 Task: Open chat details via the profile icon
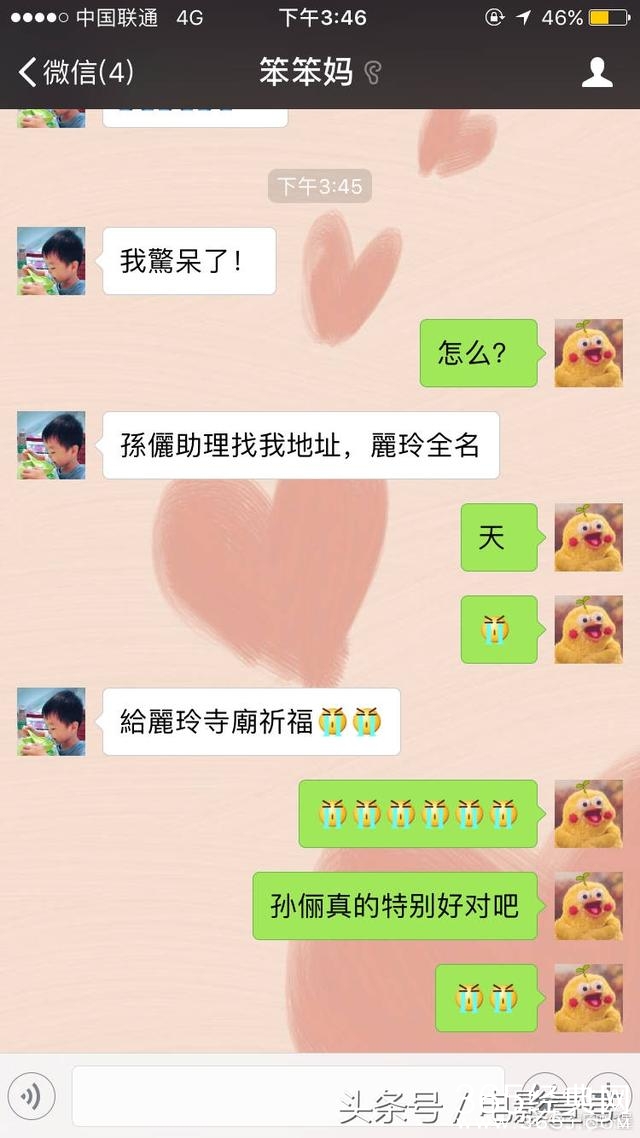point(597,72)
